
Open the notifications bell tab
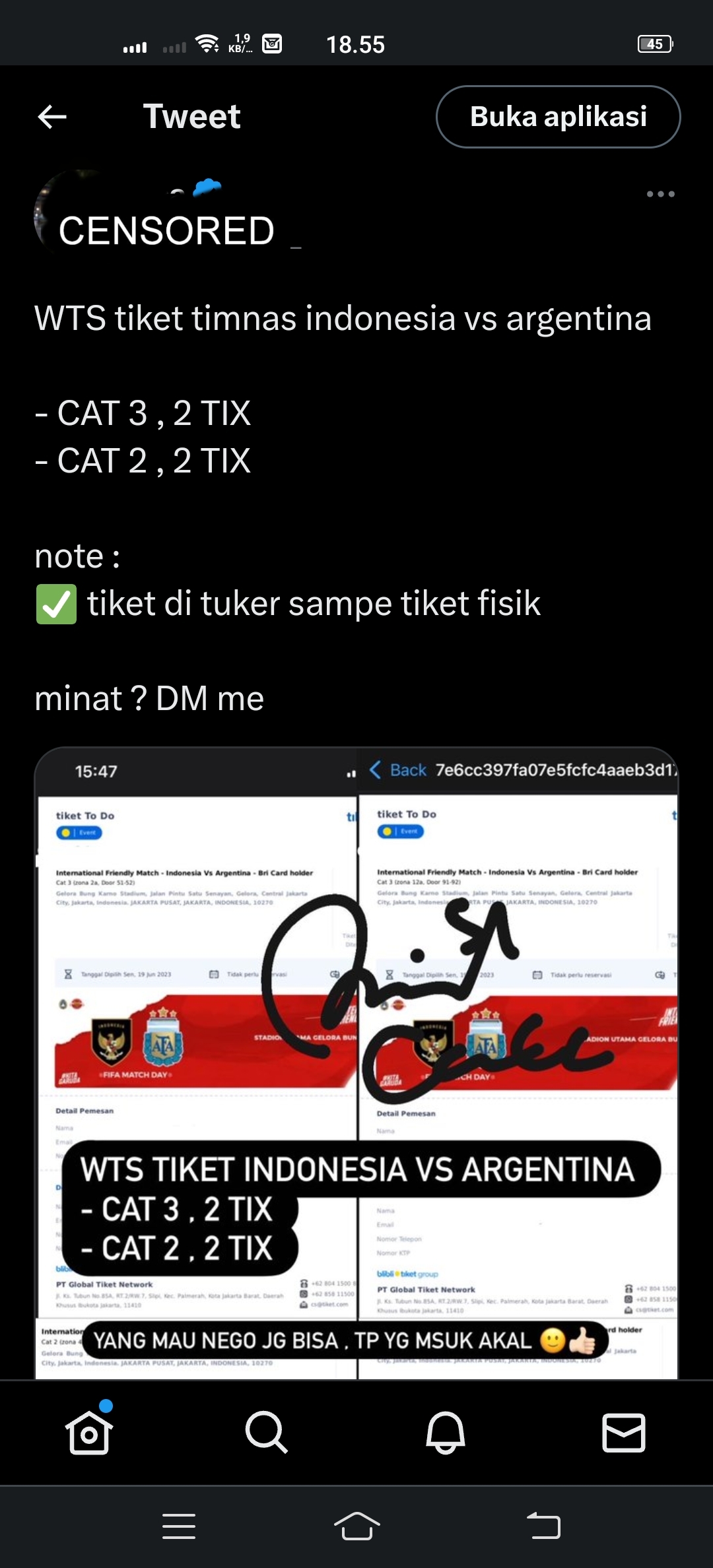click(446, 1432)
